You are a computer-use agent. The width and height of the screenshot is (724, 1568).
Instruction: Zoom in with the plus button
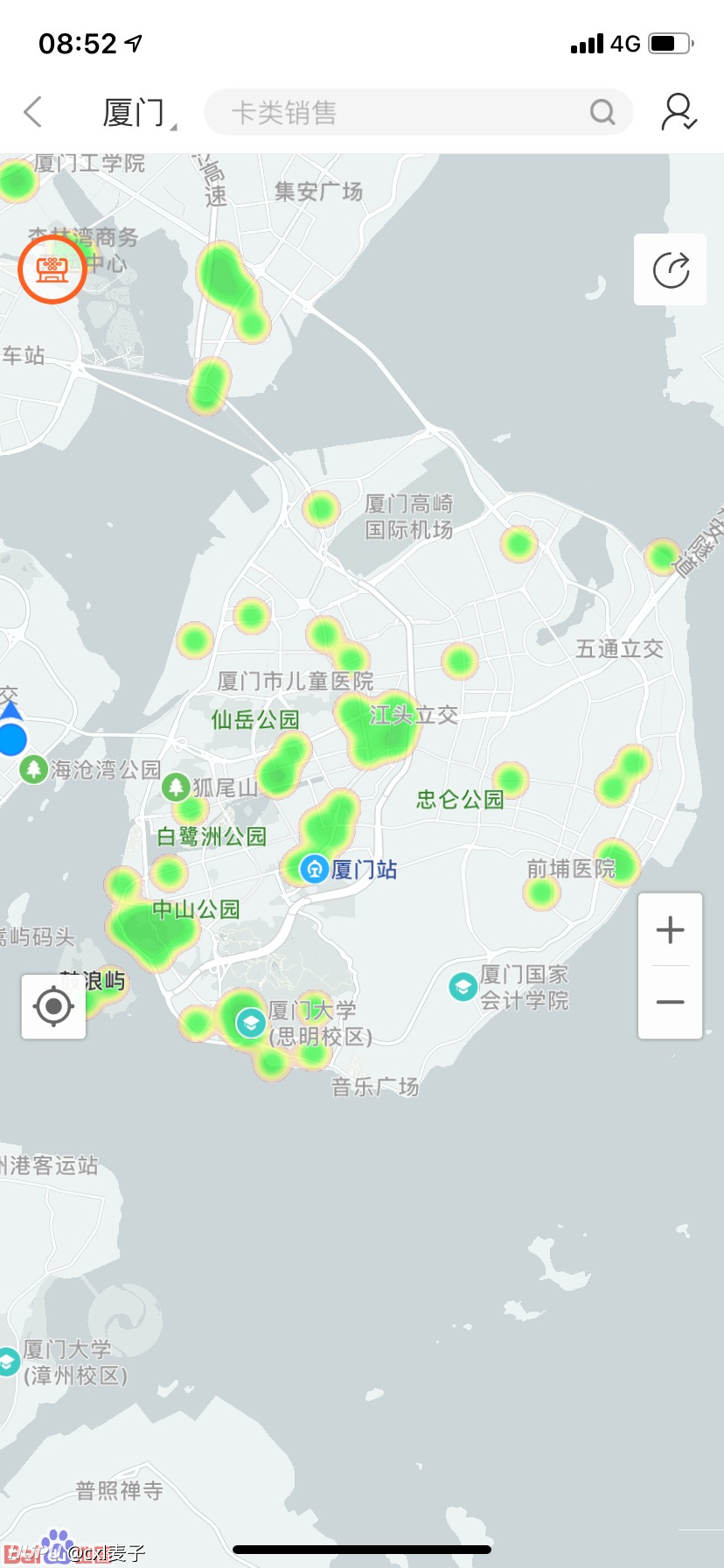tap(671, 929)
